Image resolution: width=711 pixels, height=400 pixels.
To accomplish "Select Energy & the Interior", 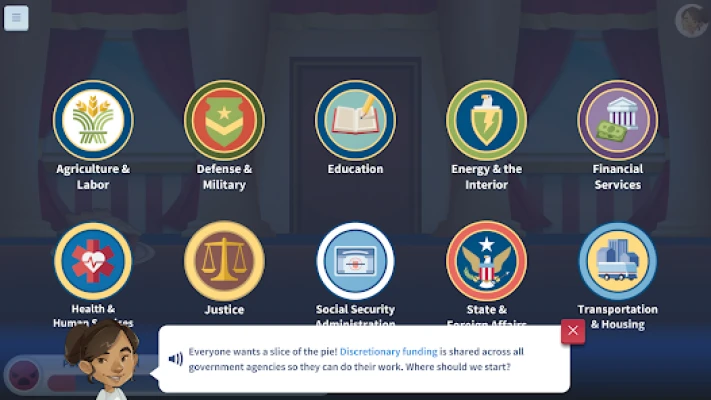I will pyautogui.click(x=486, y=120).
